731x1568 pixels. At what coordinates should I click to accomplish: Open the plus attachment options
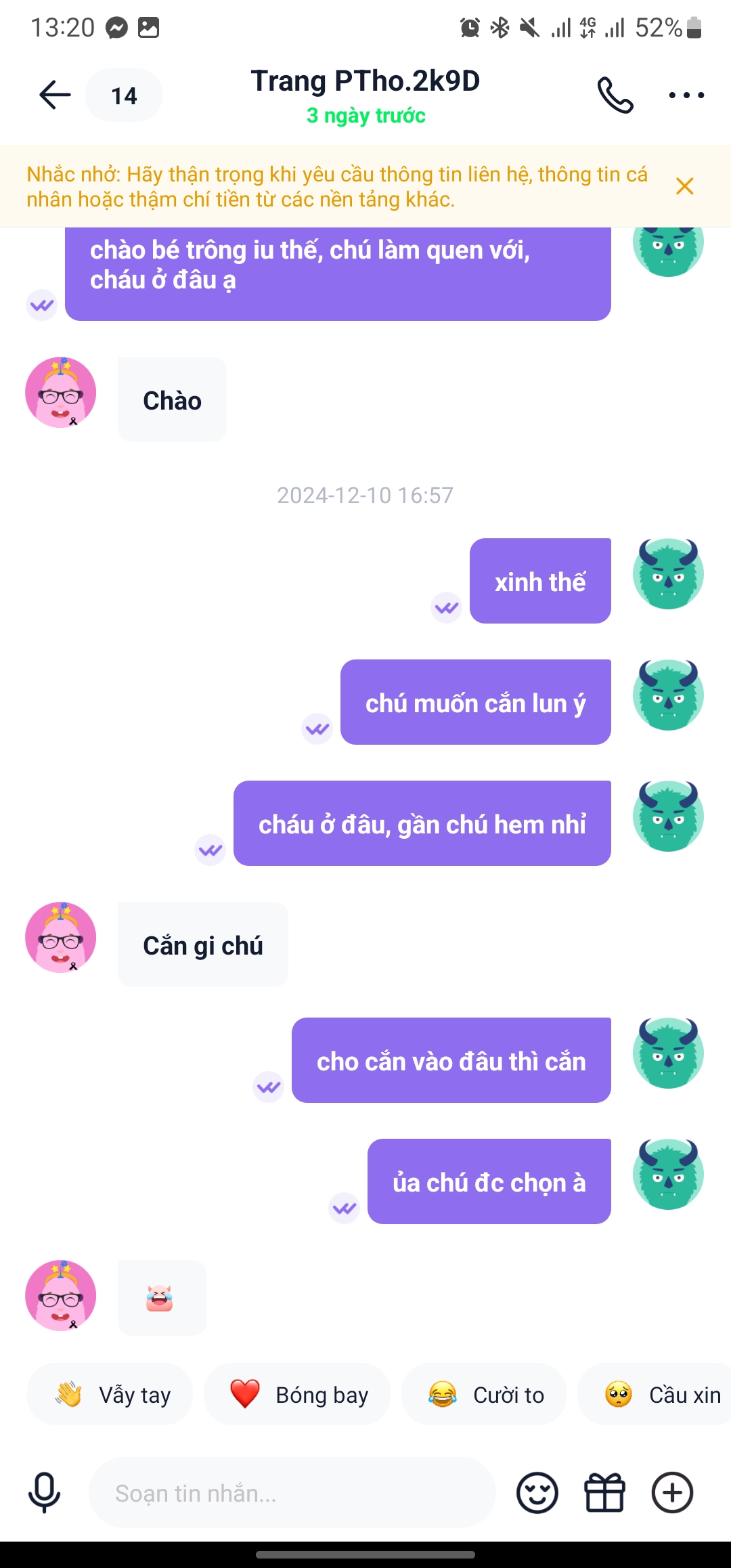click(672, 1493)
